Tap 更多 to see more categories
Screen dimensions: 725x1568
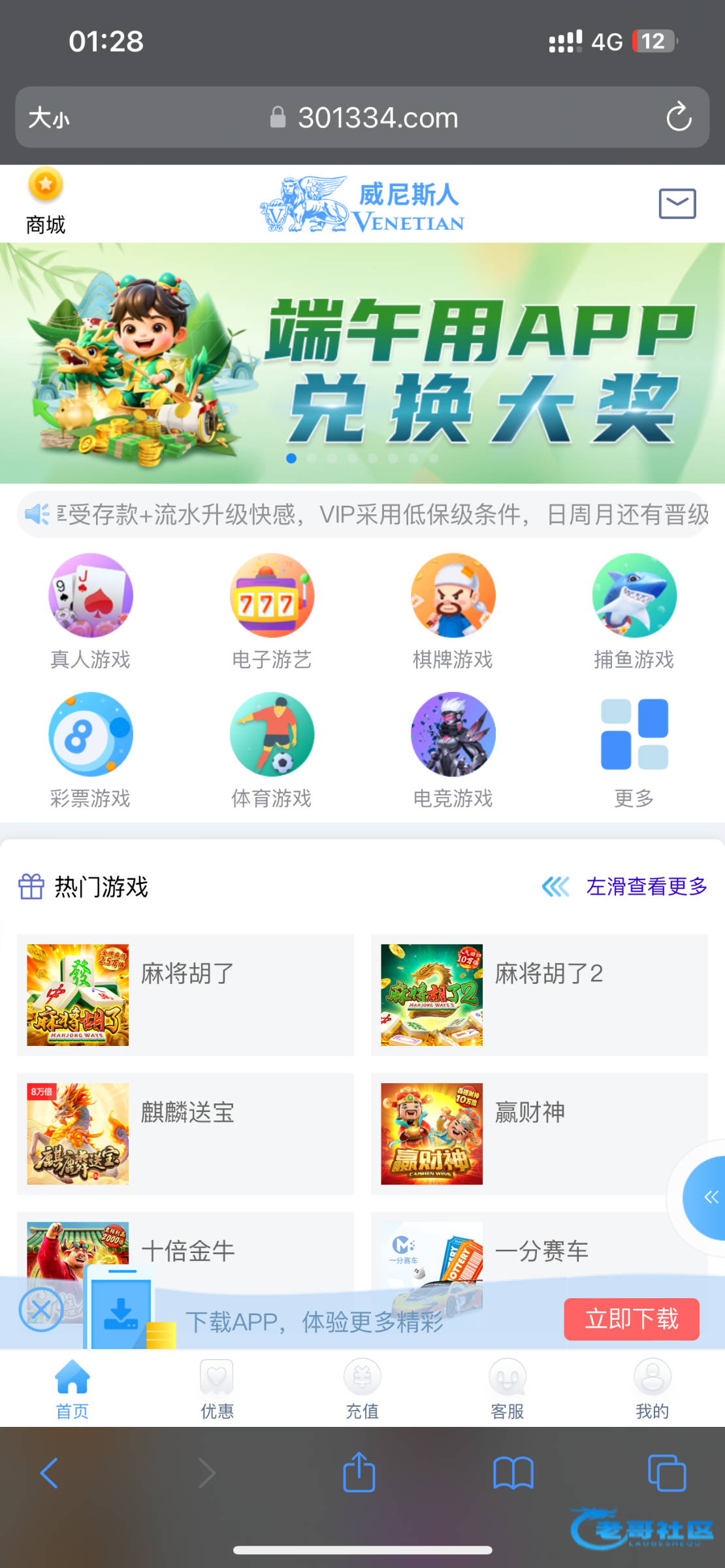(x=634, y=750)
